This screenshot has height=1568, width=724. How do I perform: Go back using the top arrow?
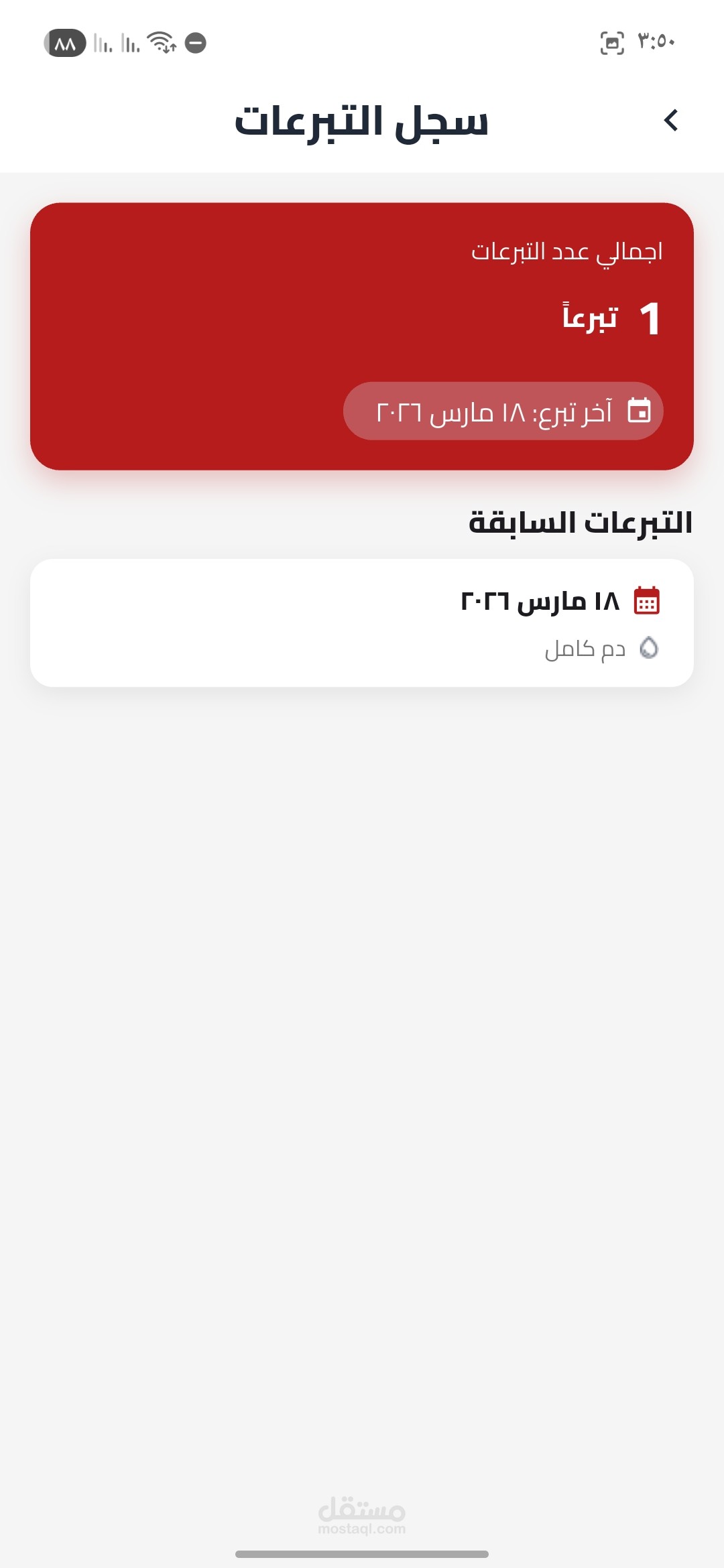pos(670,121)
